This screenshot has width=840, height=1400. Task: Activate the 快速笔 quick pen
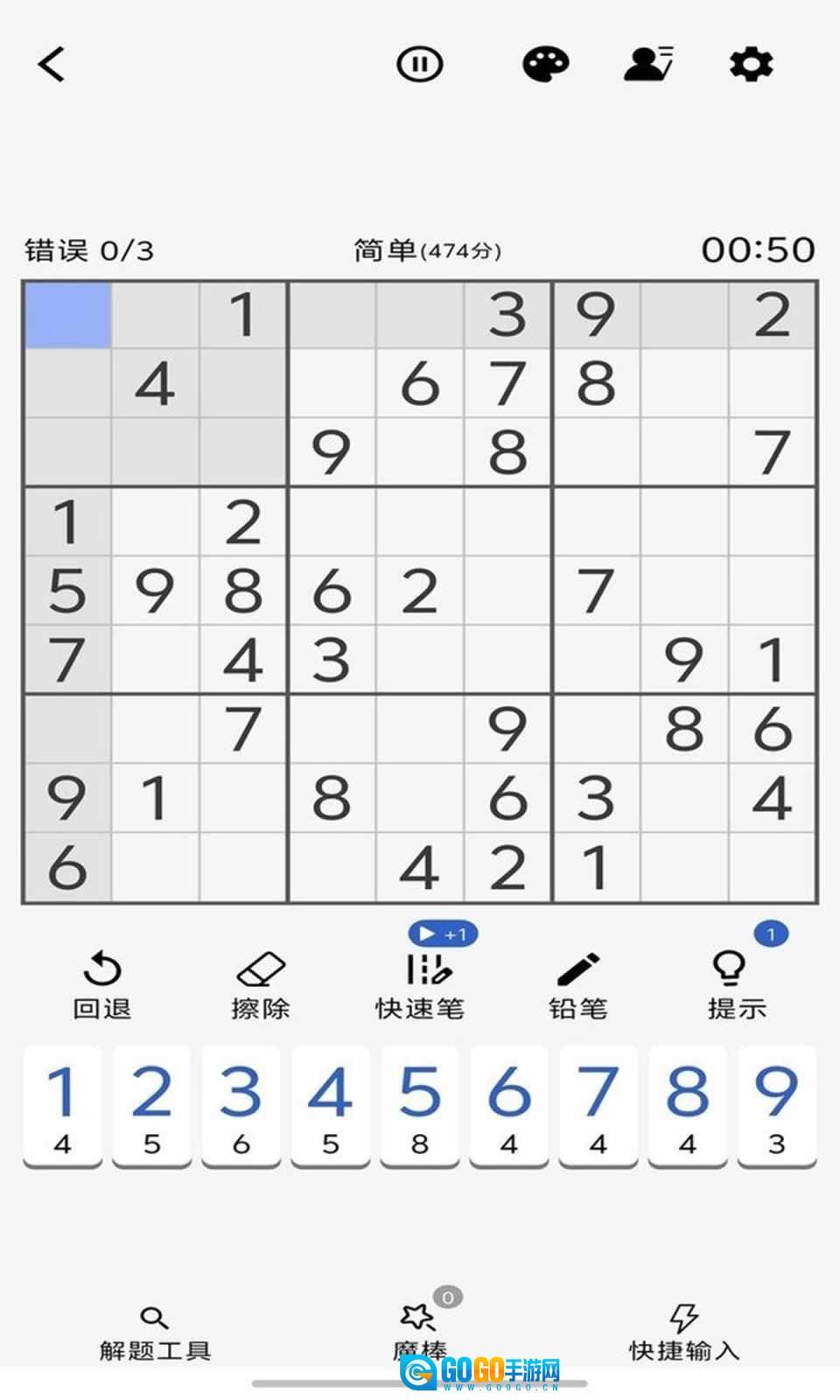[420, 985]
